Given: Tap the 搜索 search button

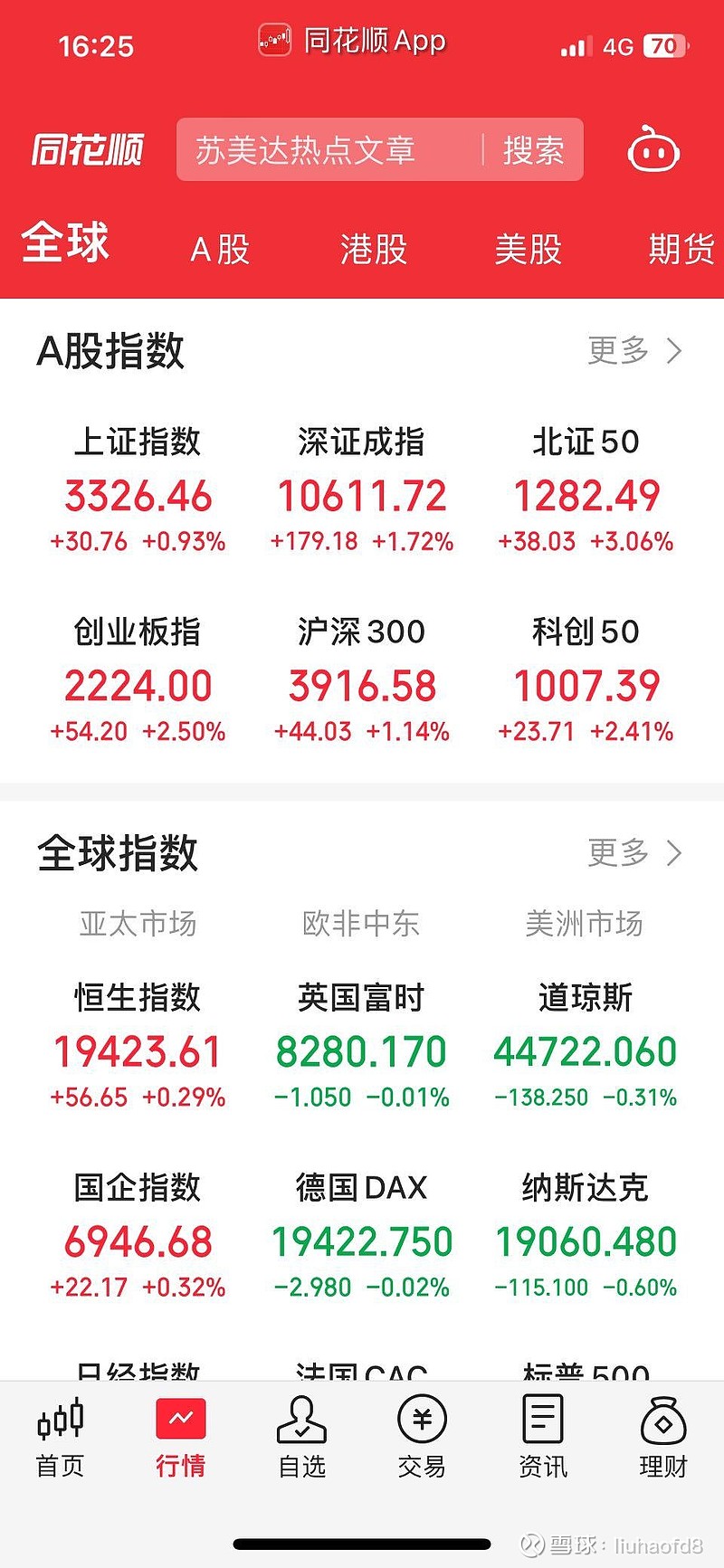Looking at the screenshot, I should tap(535, 151).
